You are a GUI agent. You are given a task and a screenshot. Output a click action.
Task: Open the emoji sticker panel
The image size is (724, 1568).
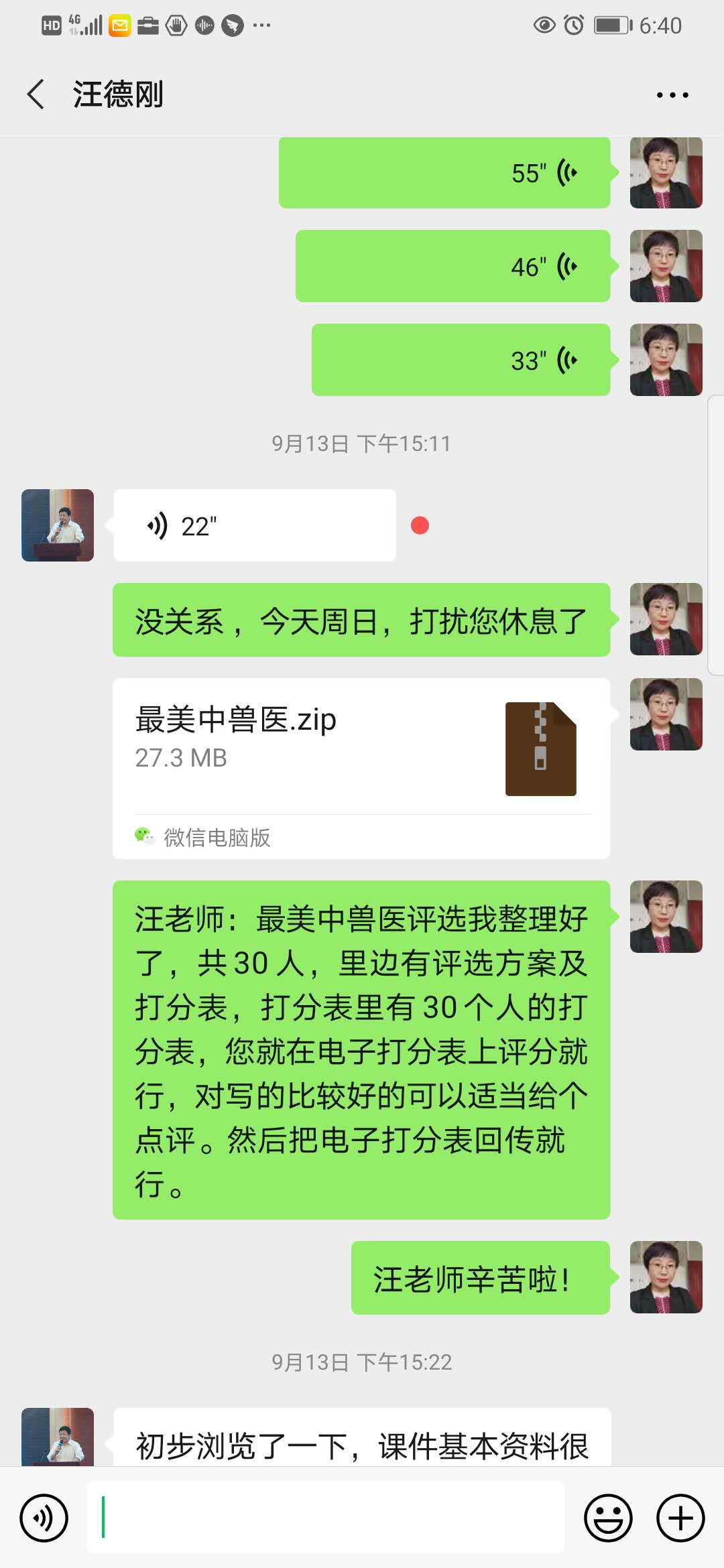point(608,1518)
